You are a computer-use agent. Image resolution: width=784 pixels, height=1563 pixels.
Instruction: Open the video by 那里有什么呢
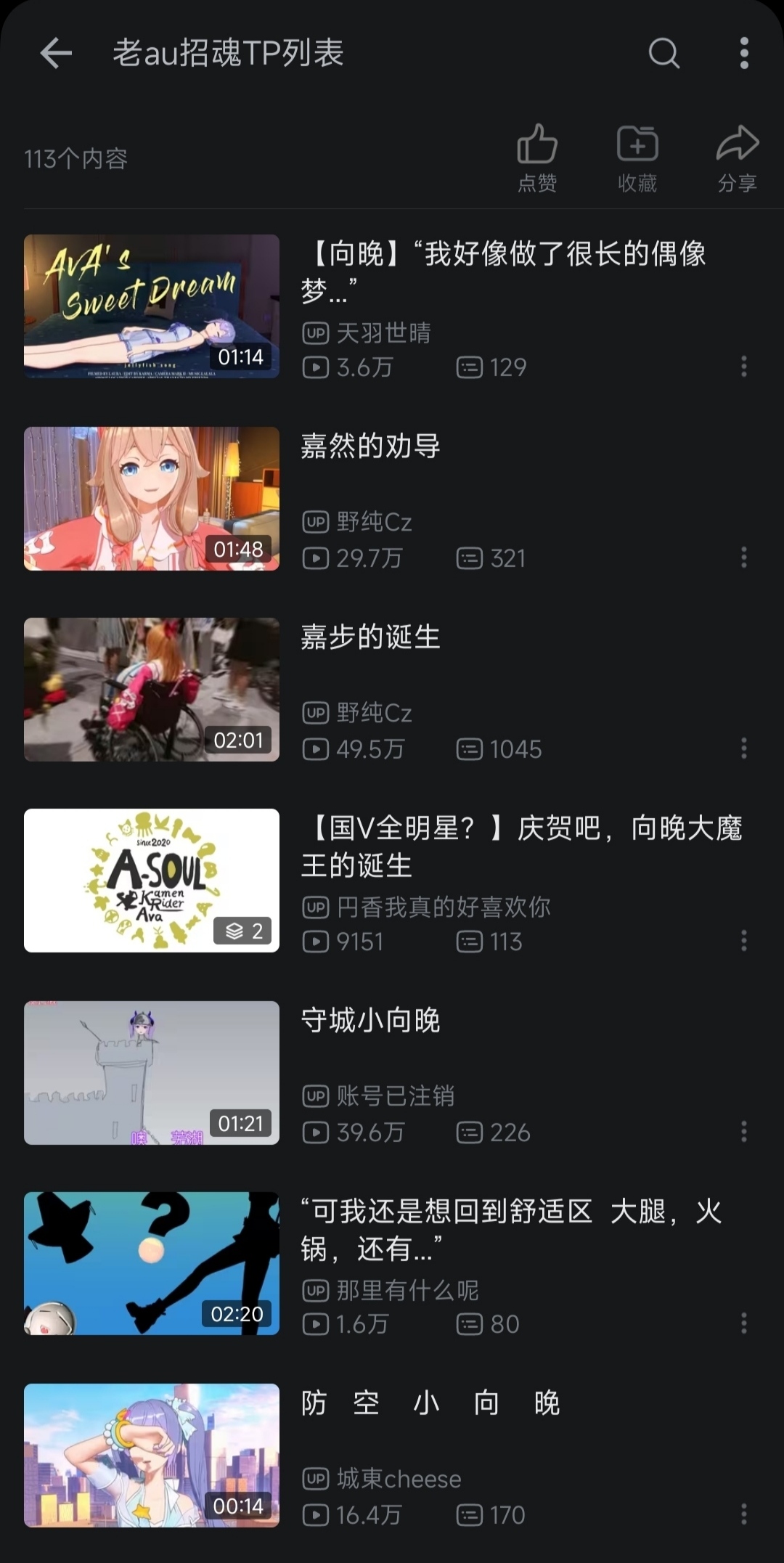(152, 1263)
